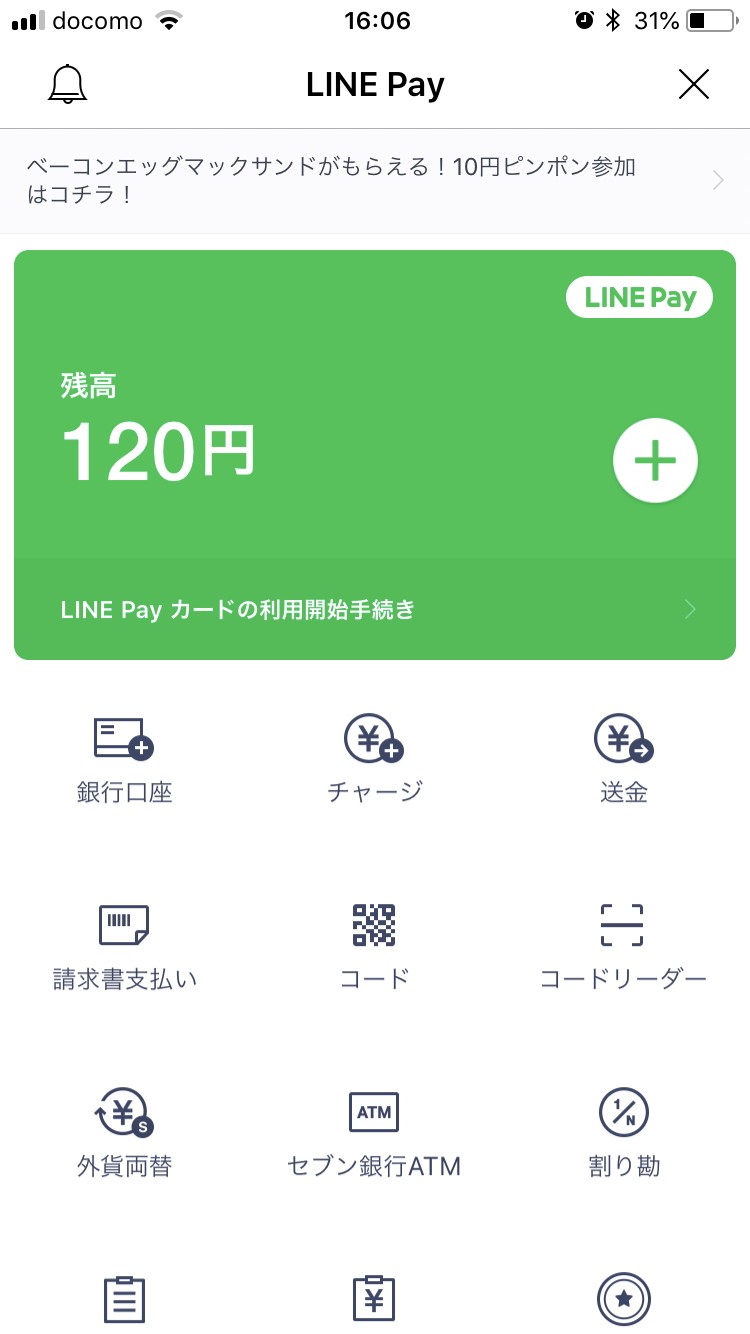
Task: Close the LINE Pay screen
Action: click(693, 85)
